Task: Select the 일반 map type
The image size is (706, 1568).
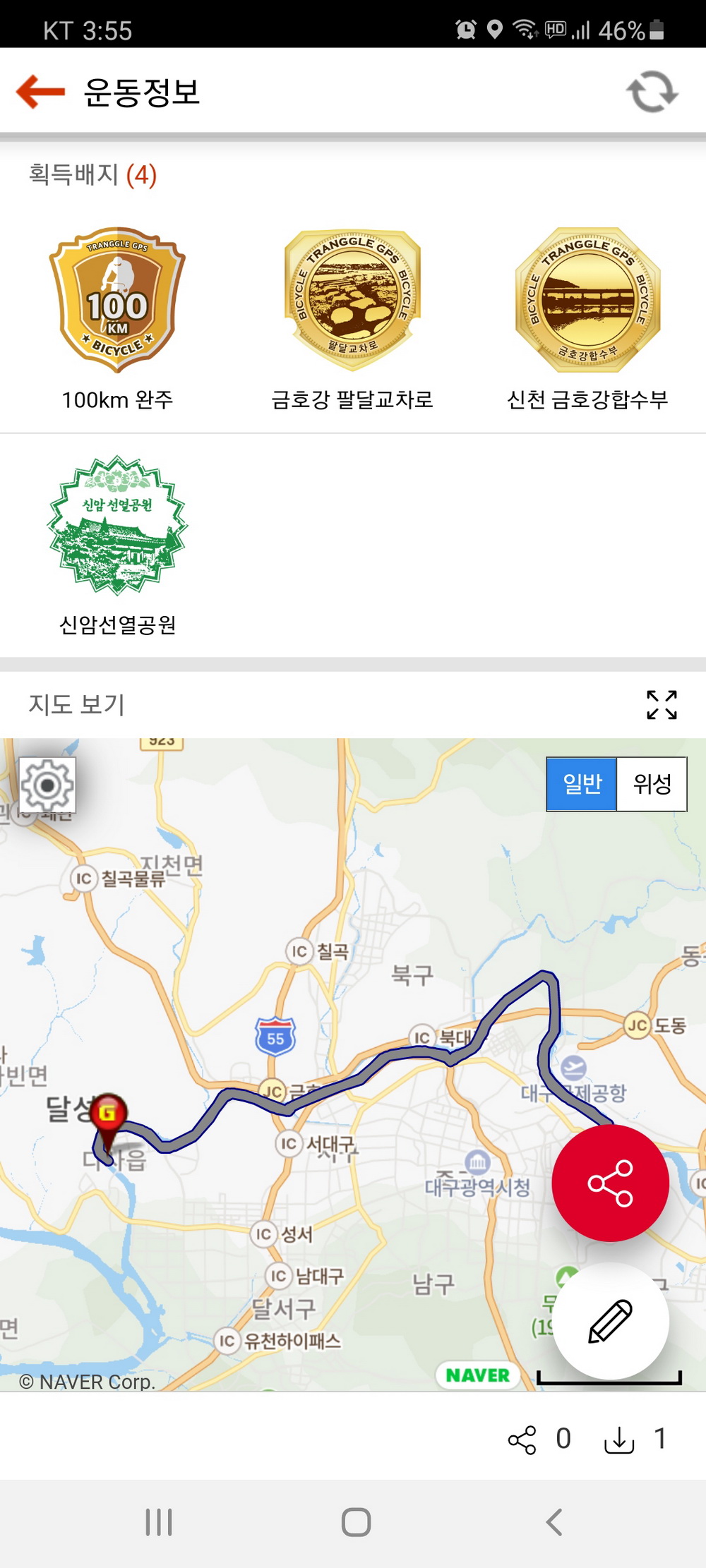Action: 582,784
